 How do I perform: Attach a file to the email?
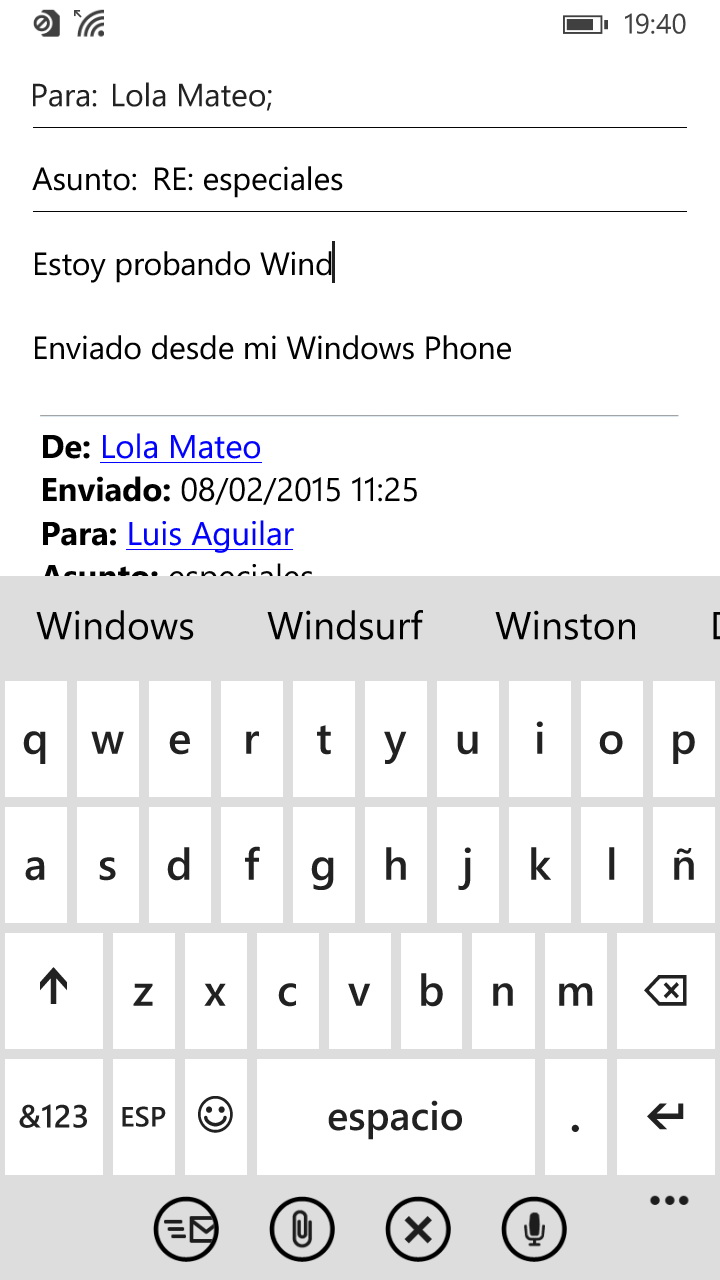point(302,1229)
